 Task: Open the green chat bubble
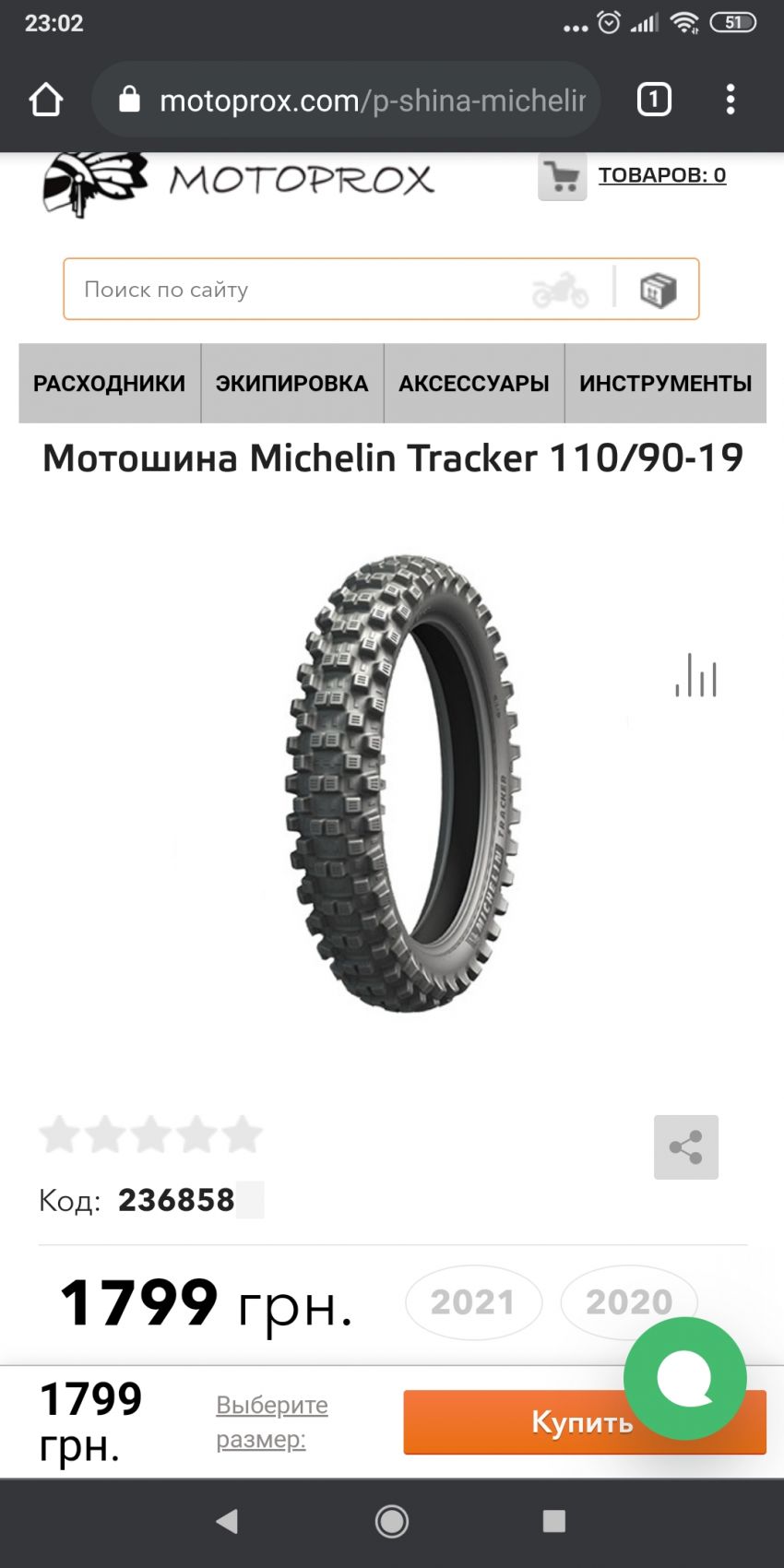(684, 1378)
